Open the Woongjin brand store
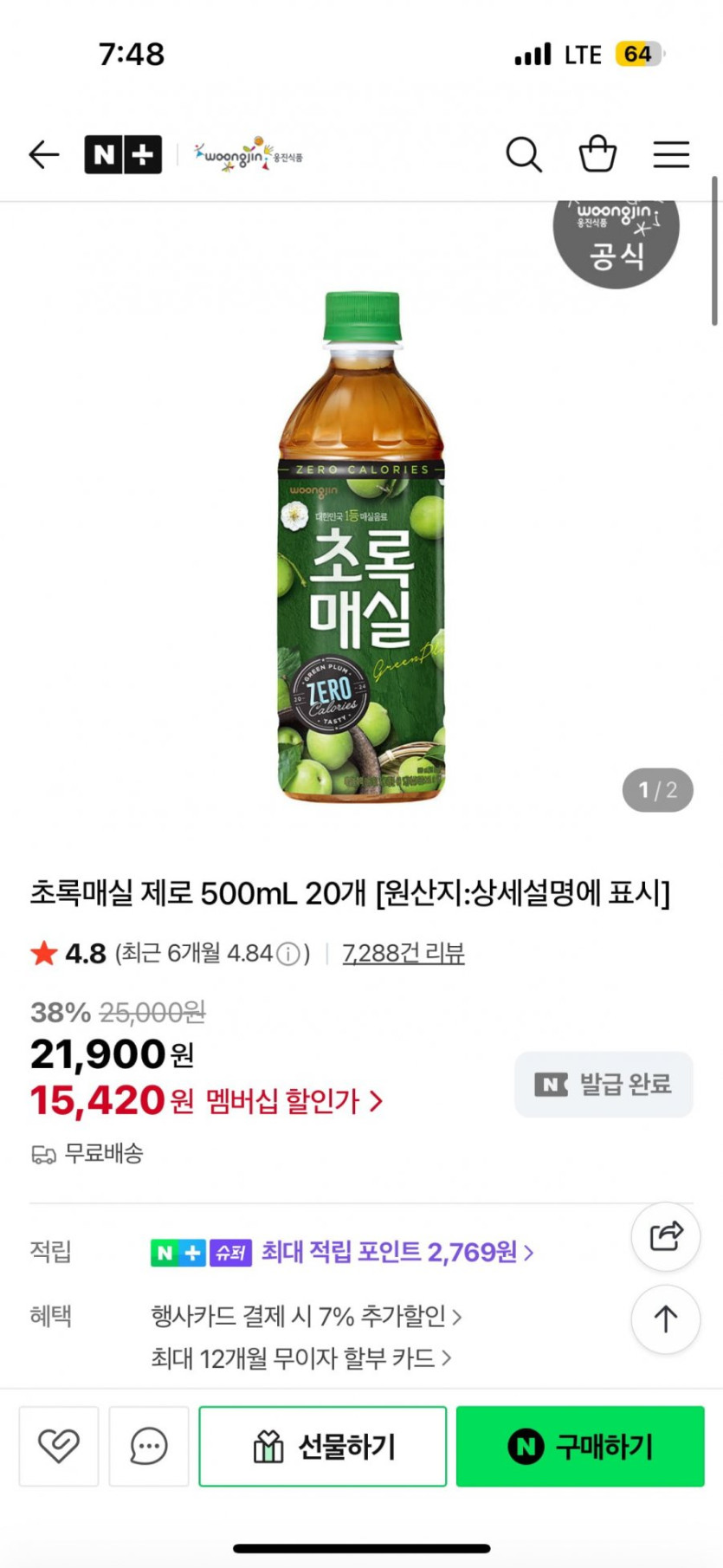 point(249,155)
